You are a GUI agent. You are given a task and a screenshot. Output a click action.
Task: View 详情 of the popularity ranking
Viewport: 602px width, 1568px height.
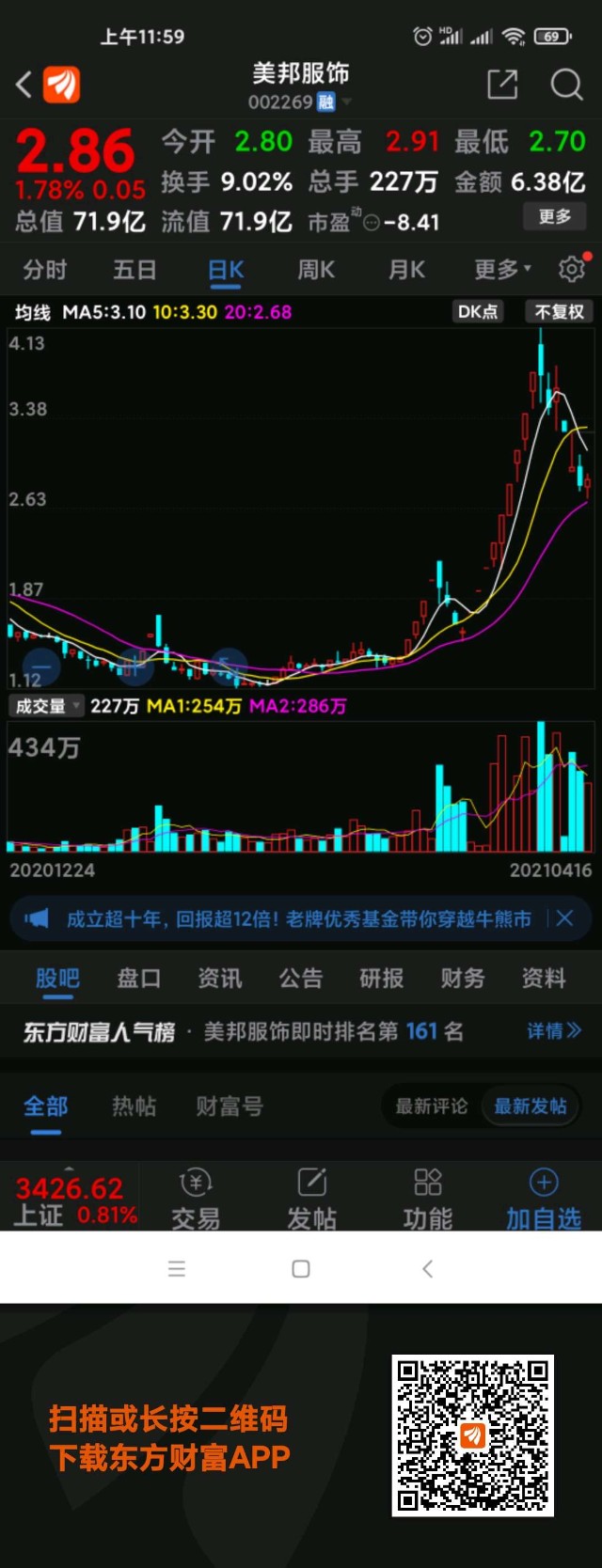coord(553,1031)
